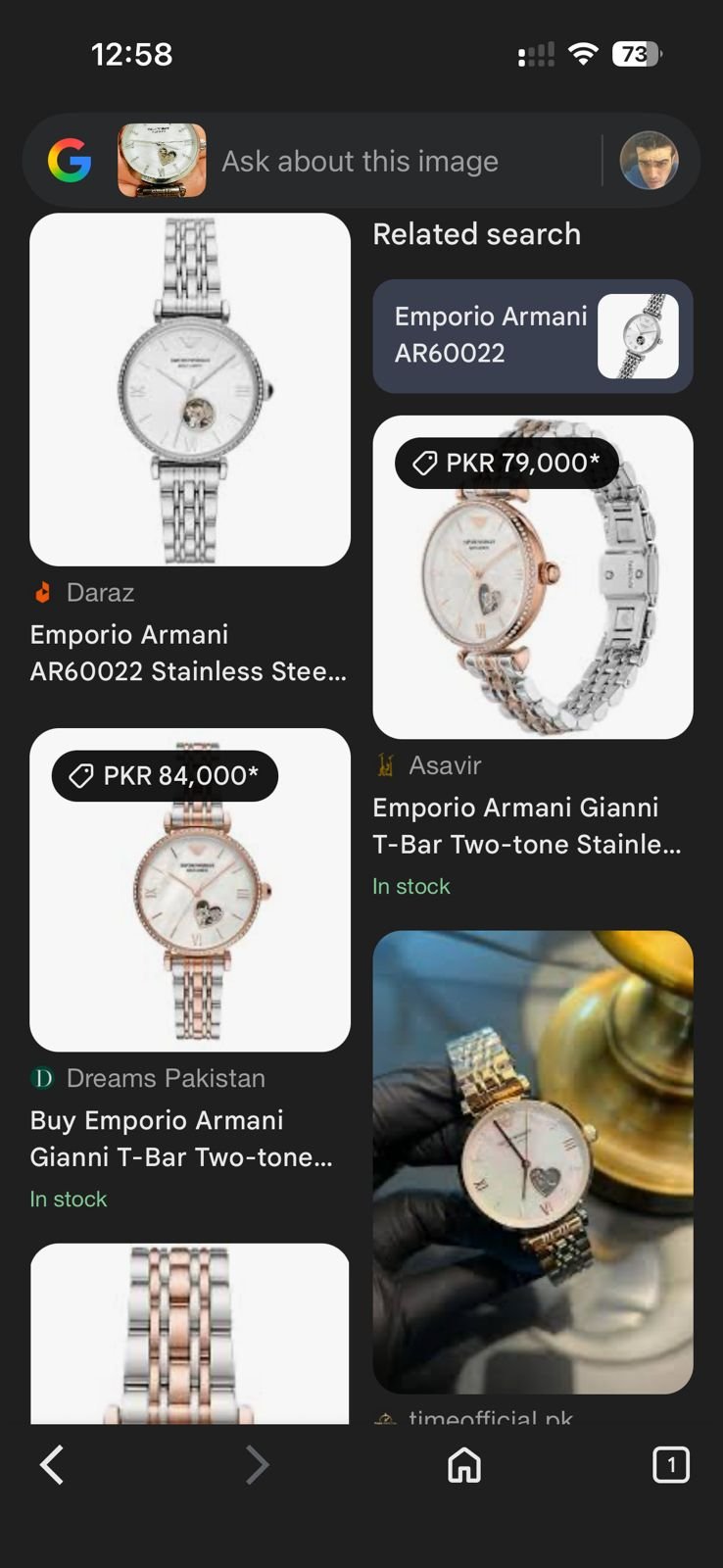Open the tab switcher showing 1 tab
Image resolution: width=723 pixels, height=1568 pixels.
pos(671,1465)
